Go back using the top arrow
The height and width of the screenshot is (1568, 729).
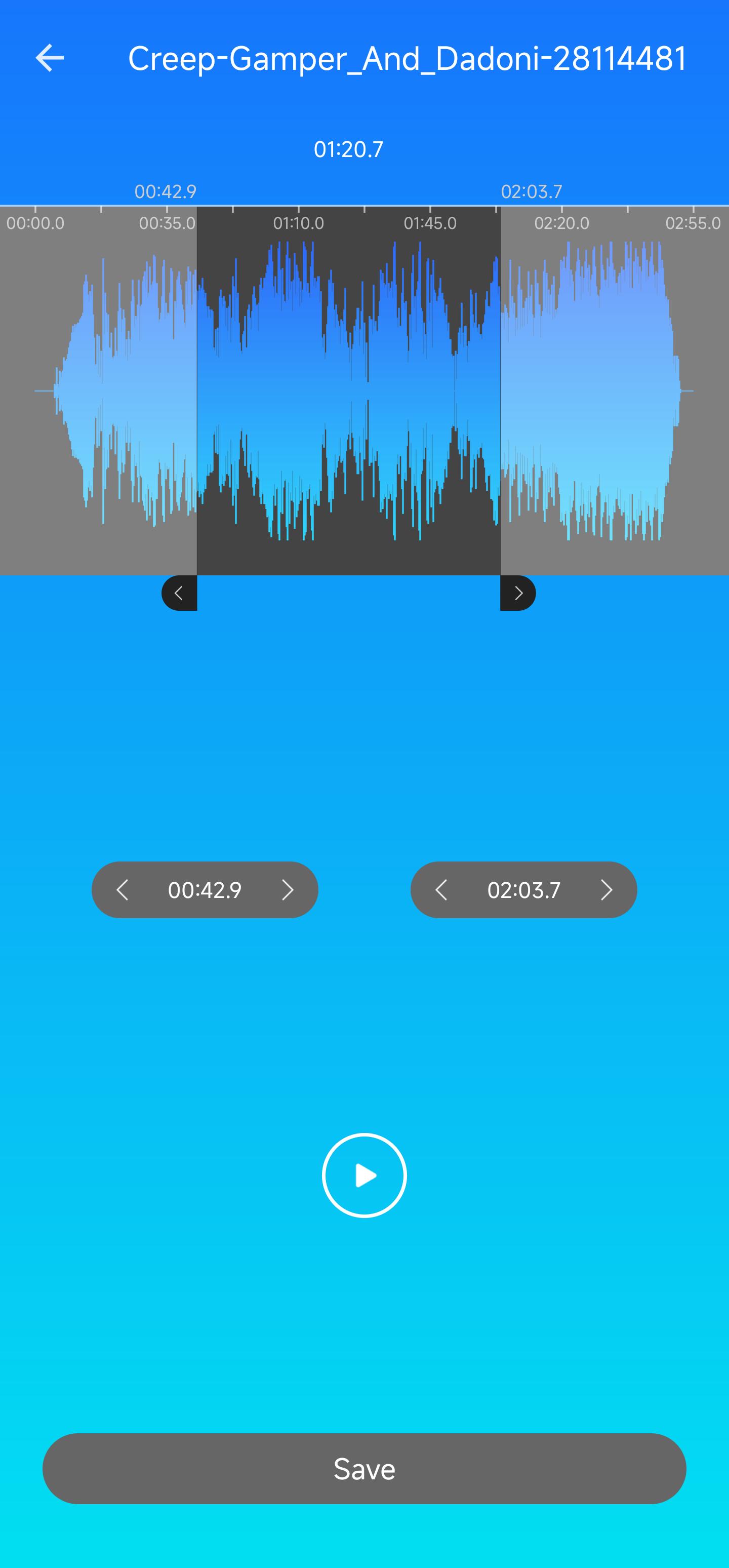point(50,58)
